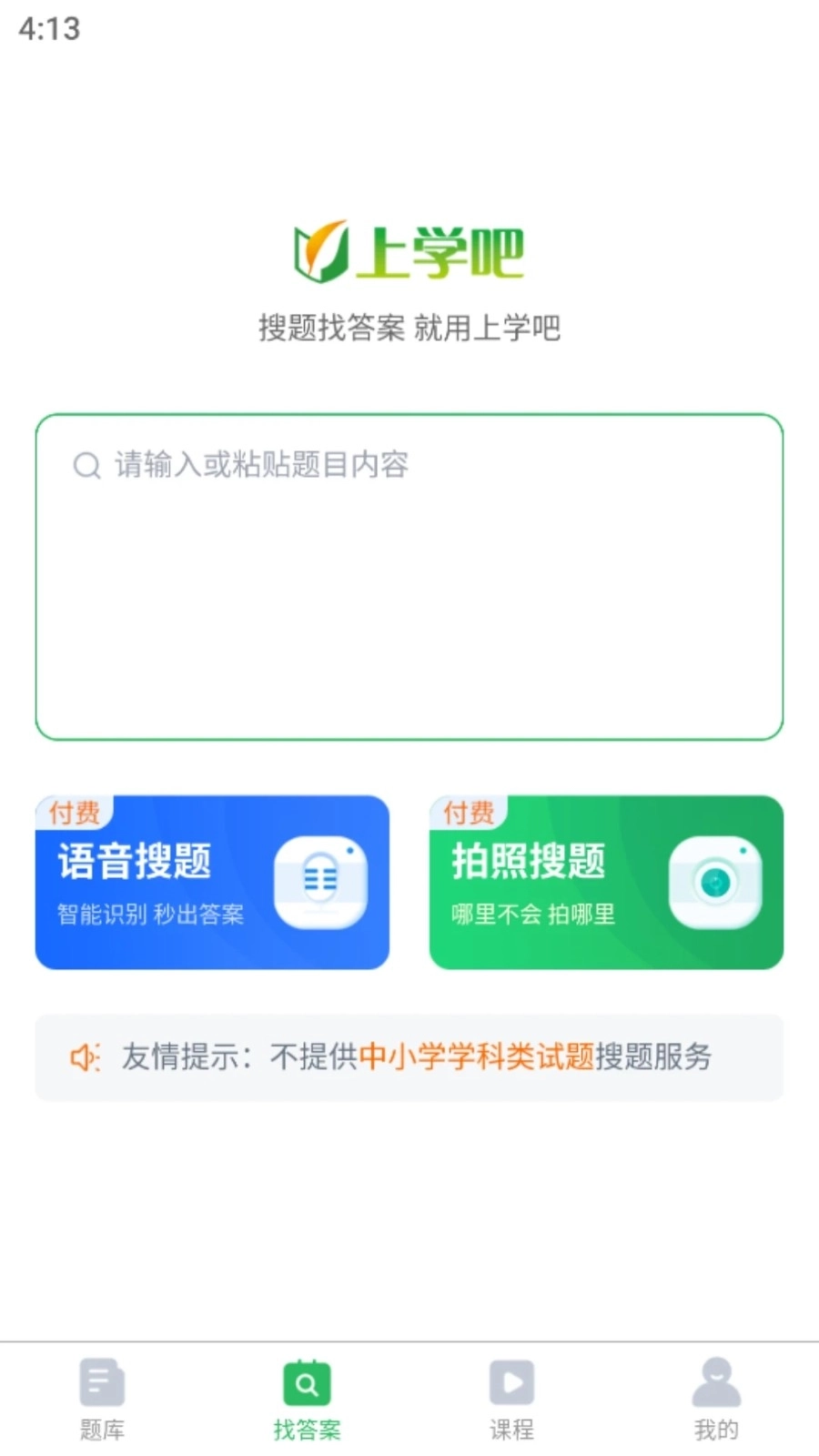Tap 哪里不会 拍哪里 subtitle text
819x1456 pixels.
coord(535,915)
